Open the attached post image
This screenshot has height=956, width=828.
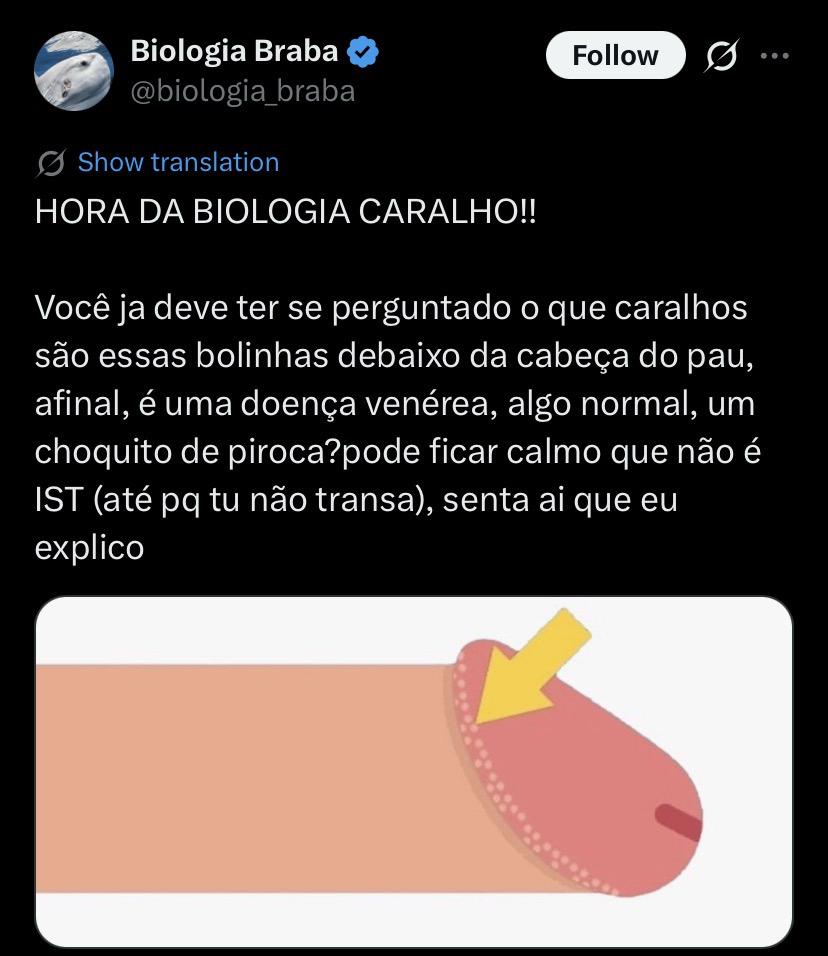pos(413,772)
